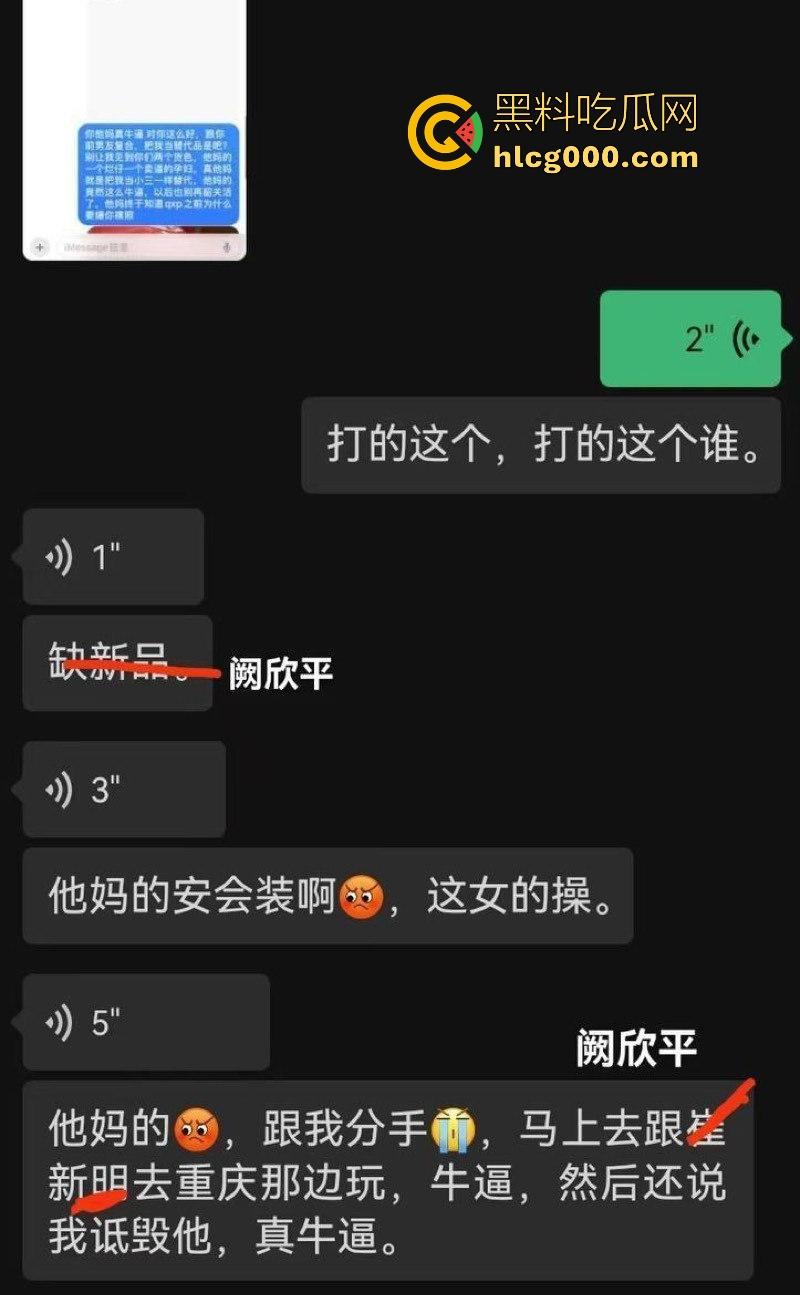This screenshot has height=1295, width=800.
Task: Click the watermelon logo of 黑料吃瓜网
Action: coord(440,128)
